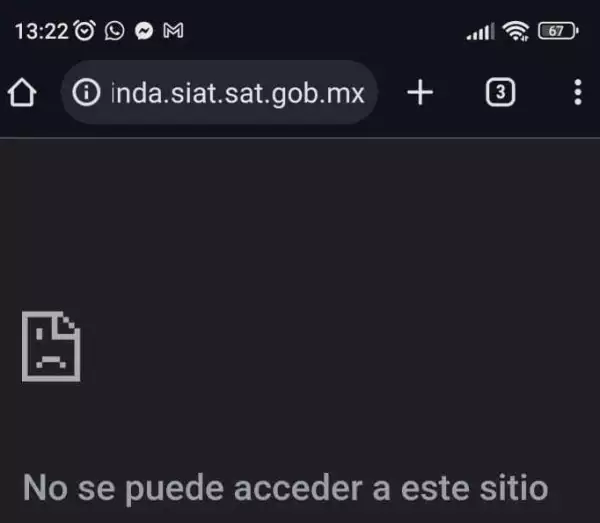The height and width of the screenshot is (523, 600).
Task: Open the tab switcher showing 3 tabs
Action: (500, 94)
